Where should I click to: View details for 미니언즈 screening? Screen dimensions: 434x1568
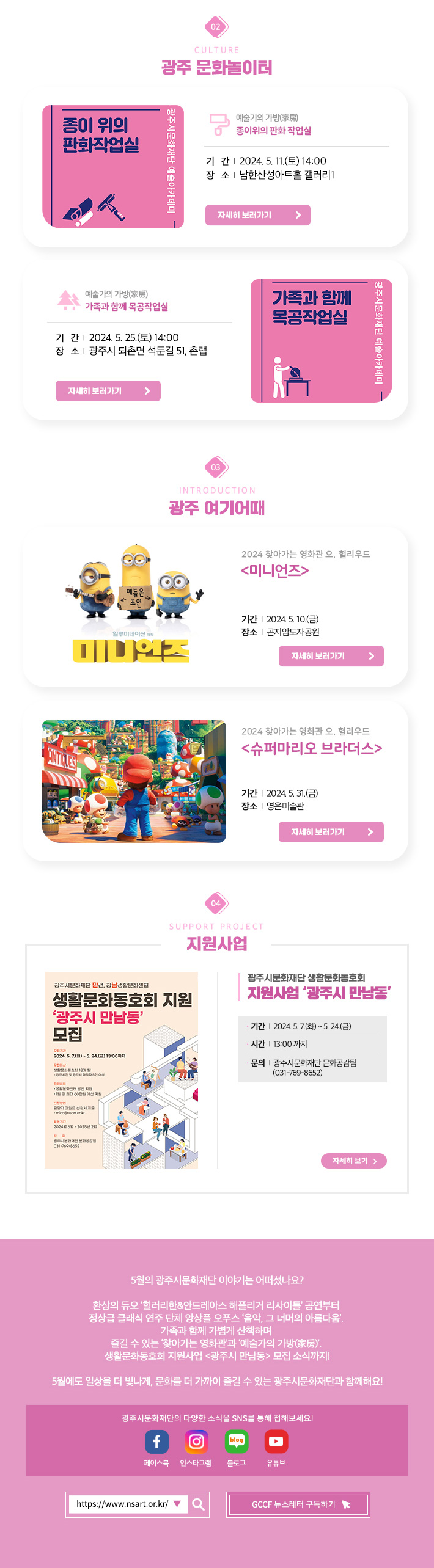click(x=331, y=656)
